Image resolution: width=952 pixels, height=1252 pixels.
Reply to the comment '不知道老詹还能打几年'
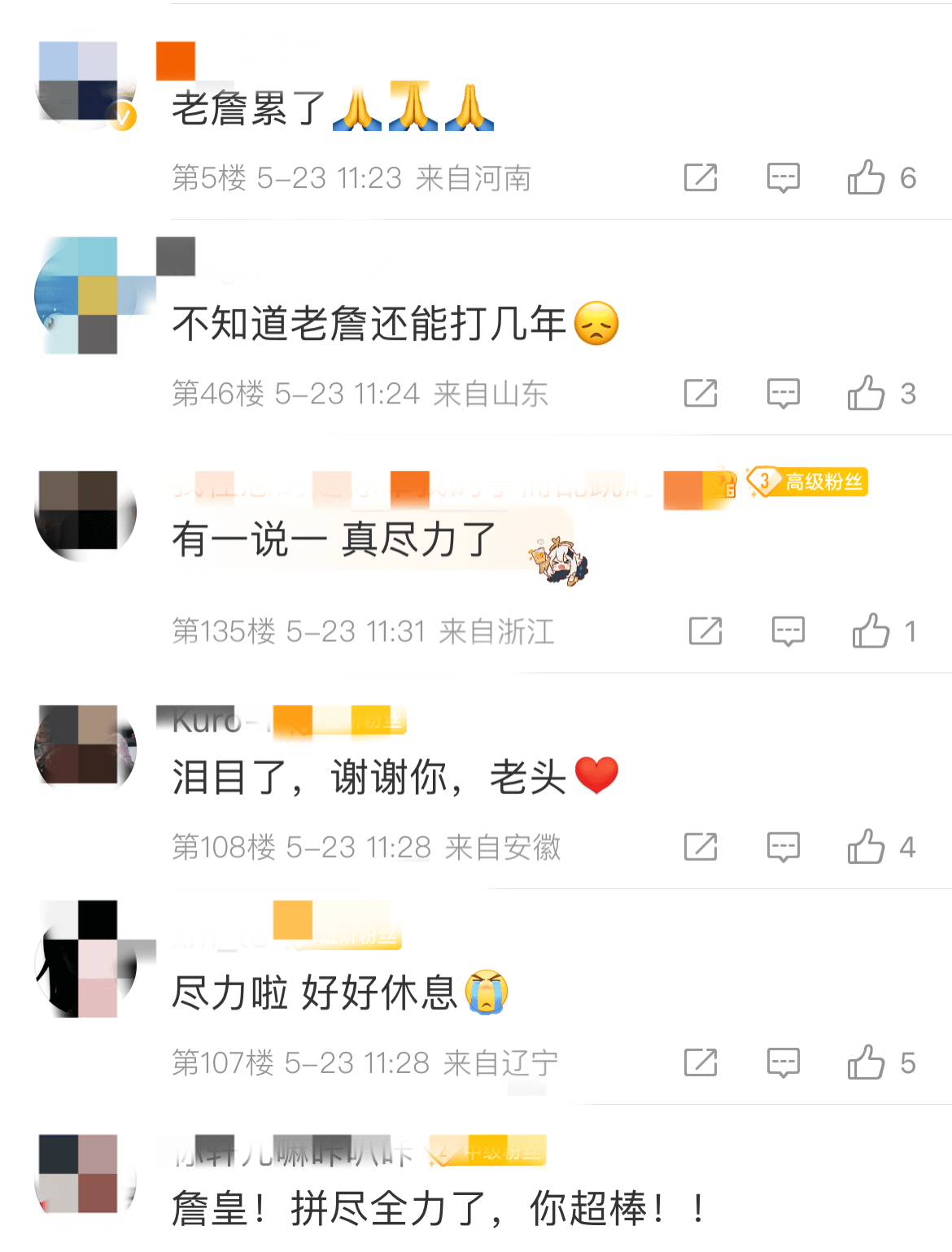[784, 394]
